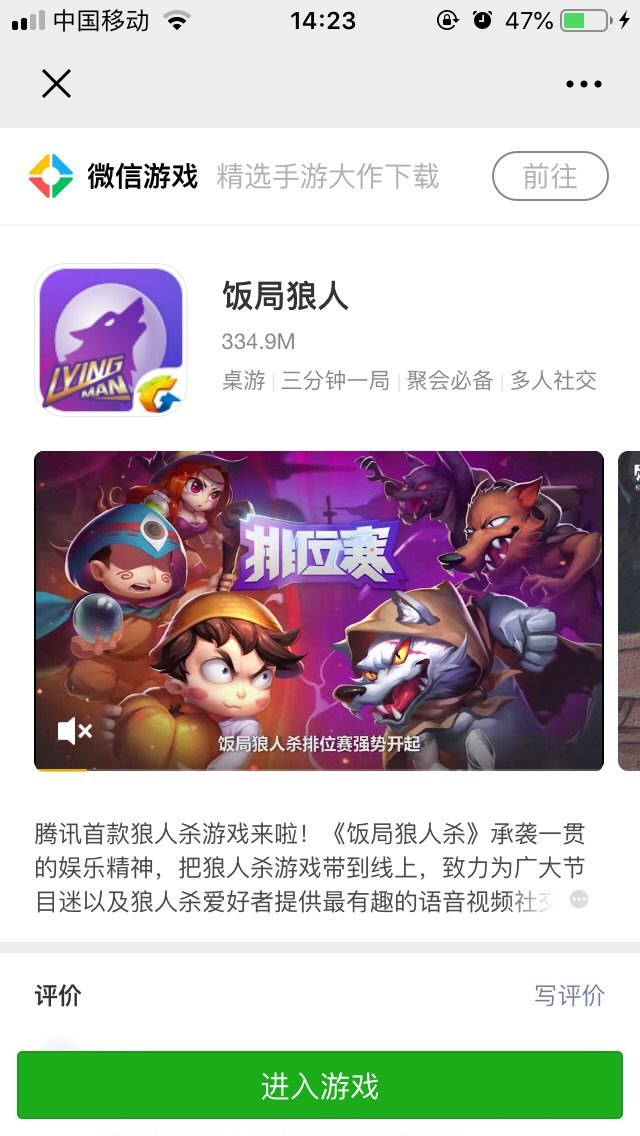Image resolution: width=640 pixels, height=1136 pixels.
Task: Expand the full game description
Action: (579, 899)
